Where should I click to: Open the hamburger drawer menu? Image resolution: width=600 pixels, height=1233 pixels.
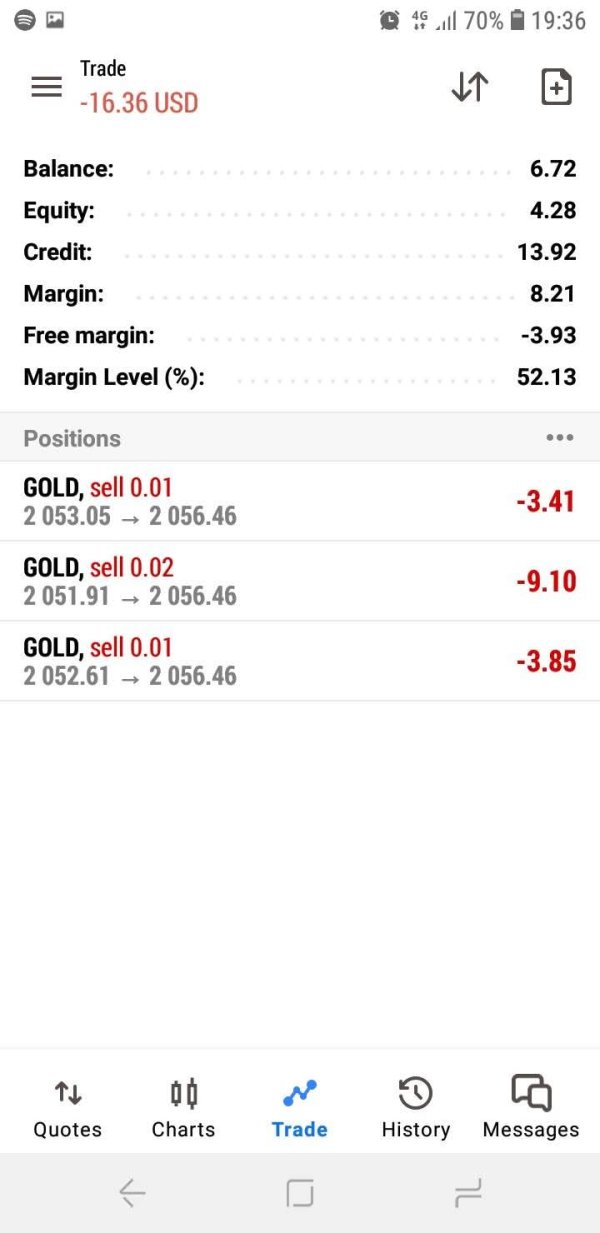[46, 87]
